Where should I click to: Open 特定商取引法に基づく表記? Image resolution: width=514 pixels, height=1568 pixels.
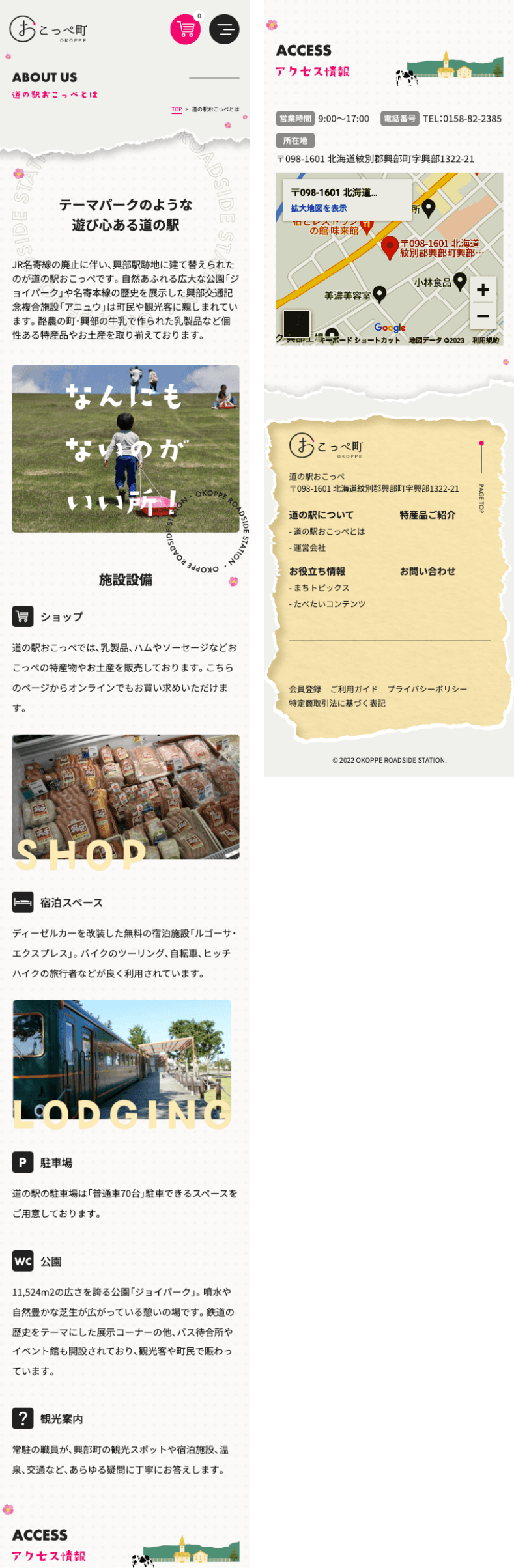(337, 703)
